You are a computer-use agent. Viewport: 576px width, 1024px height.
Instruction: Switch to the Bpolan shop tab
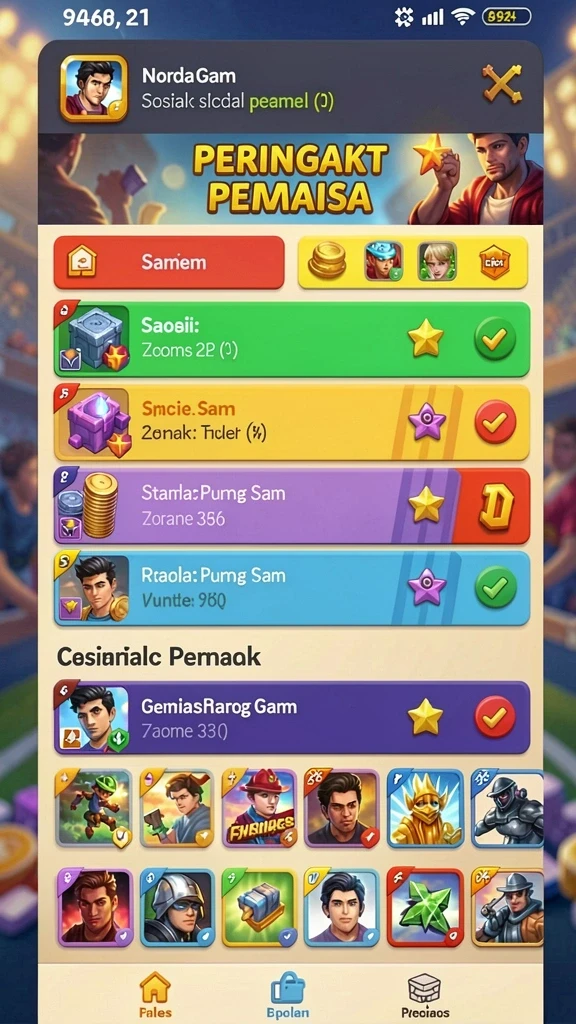point(288,995)
